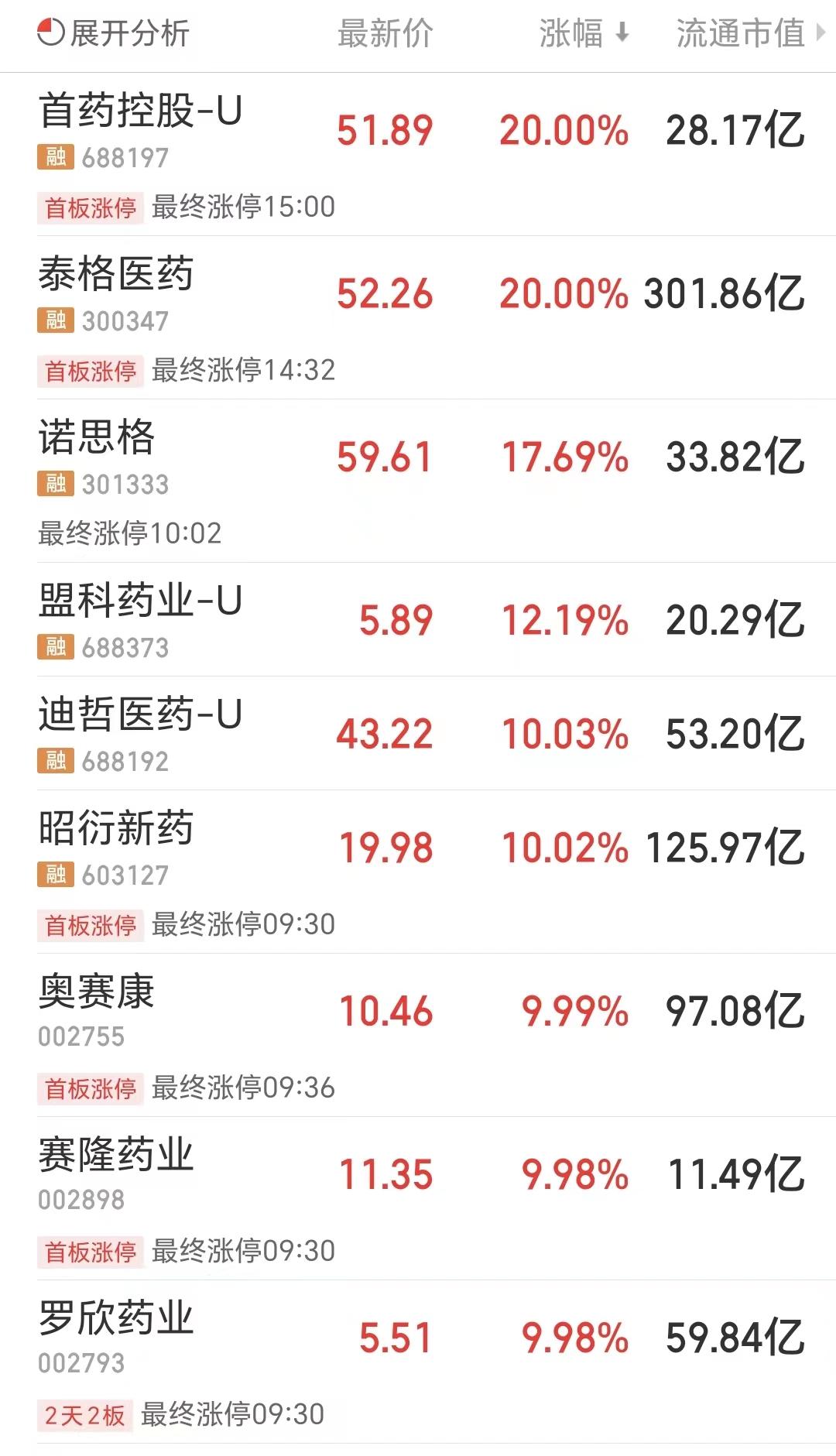This screenshot has height=1456, width=836.
Task: Click the 首板涨停 tag of 奥赛康
Action: (x=91, y=1088)
